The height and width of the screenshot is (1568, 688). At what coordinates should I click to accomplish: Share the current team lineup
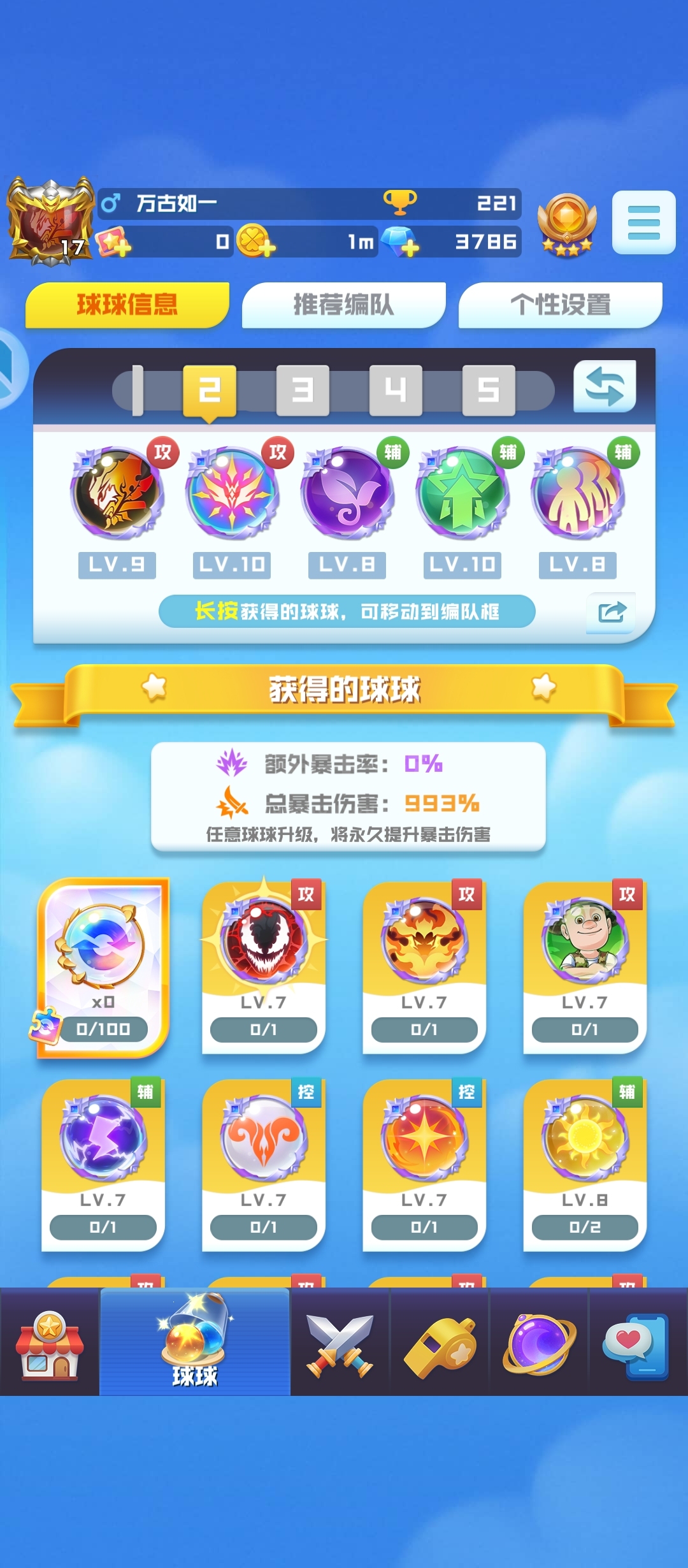click(611, 613)
